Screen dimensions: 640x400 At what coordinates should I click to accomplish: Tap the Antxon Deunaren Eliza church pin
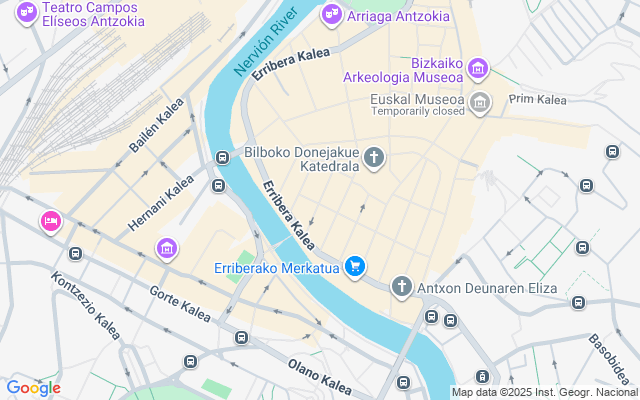pyautogui.click(x=402, y=288)
